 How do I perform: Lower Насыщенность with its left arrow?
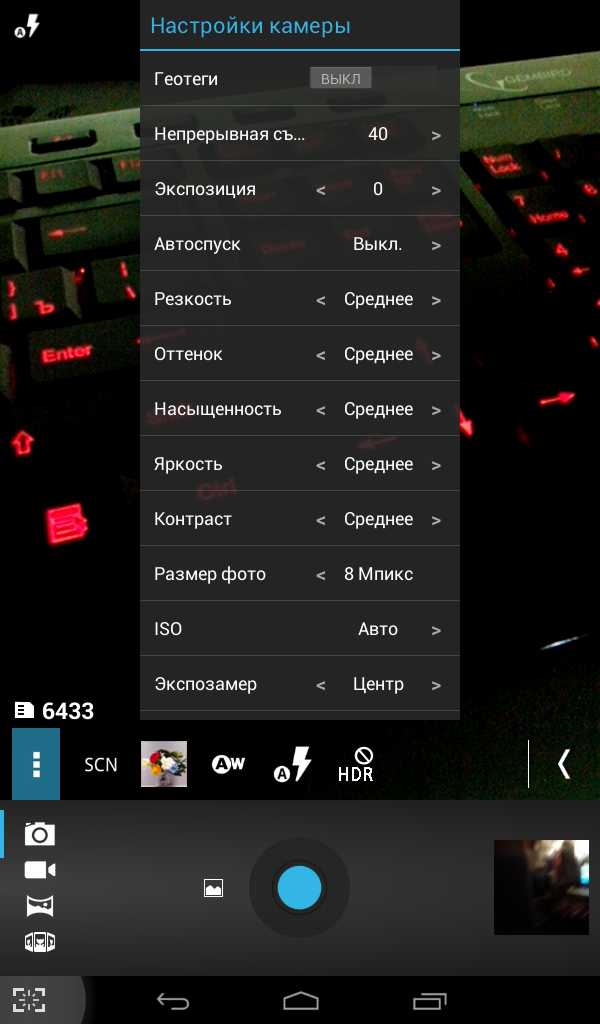coord(321,411)
